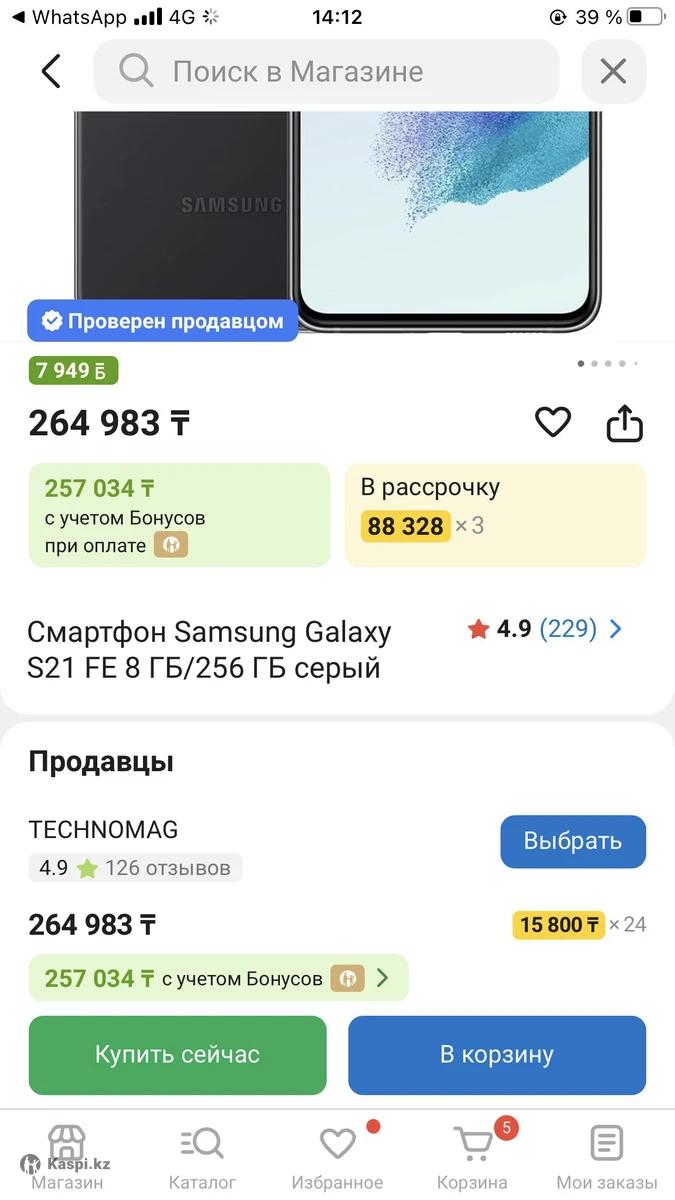
Task: Go back using the top arrow
Action: tap(51, 71)
